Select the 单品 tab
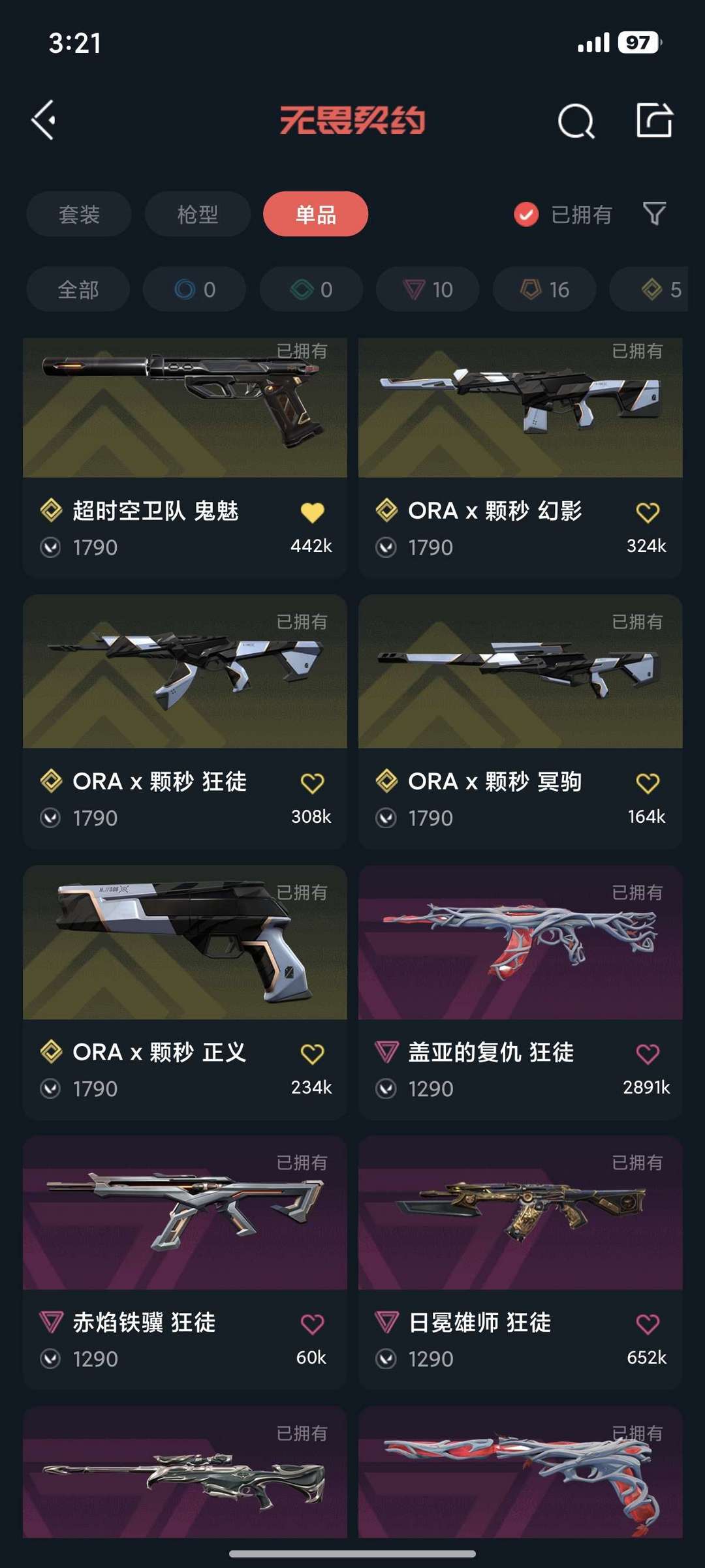The width and height of the screenshot is (705, 1568). (x=315, y=214)
